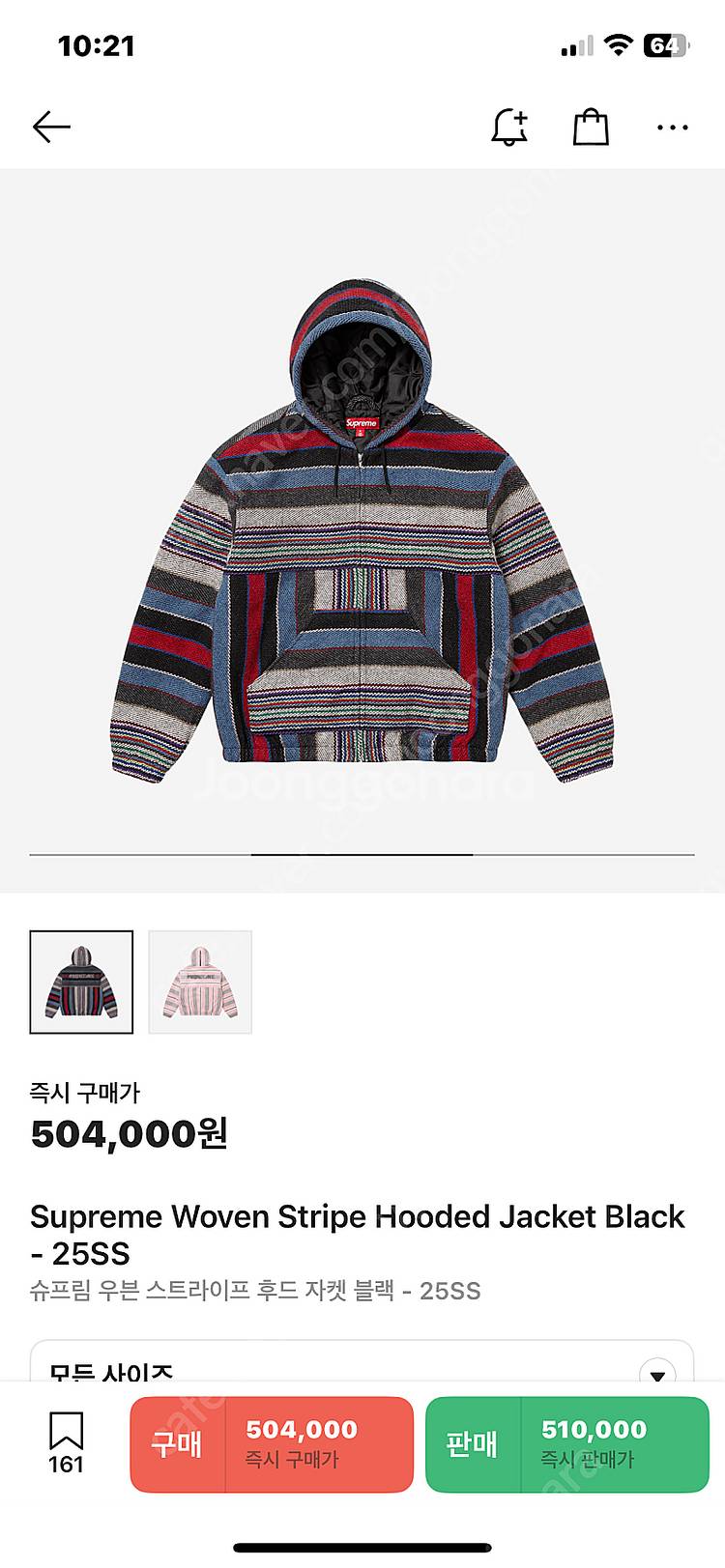This screenshot has height=1568, width=725.
Task: Open the shopping bag
Action: coord(591,127)
